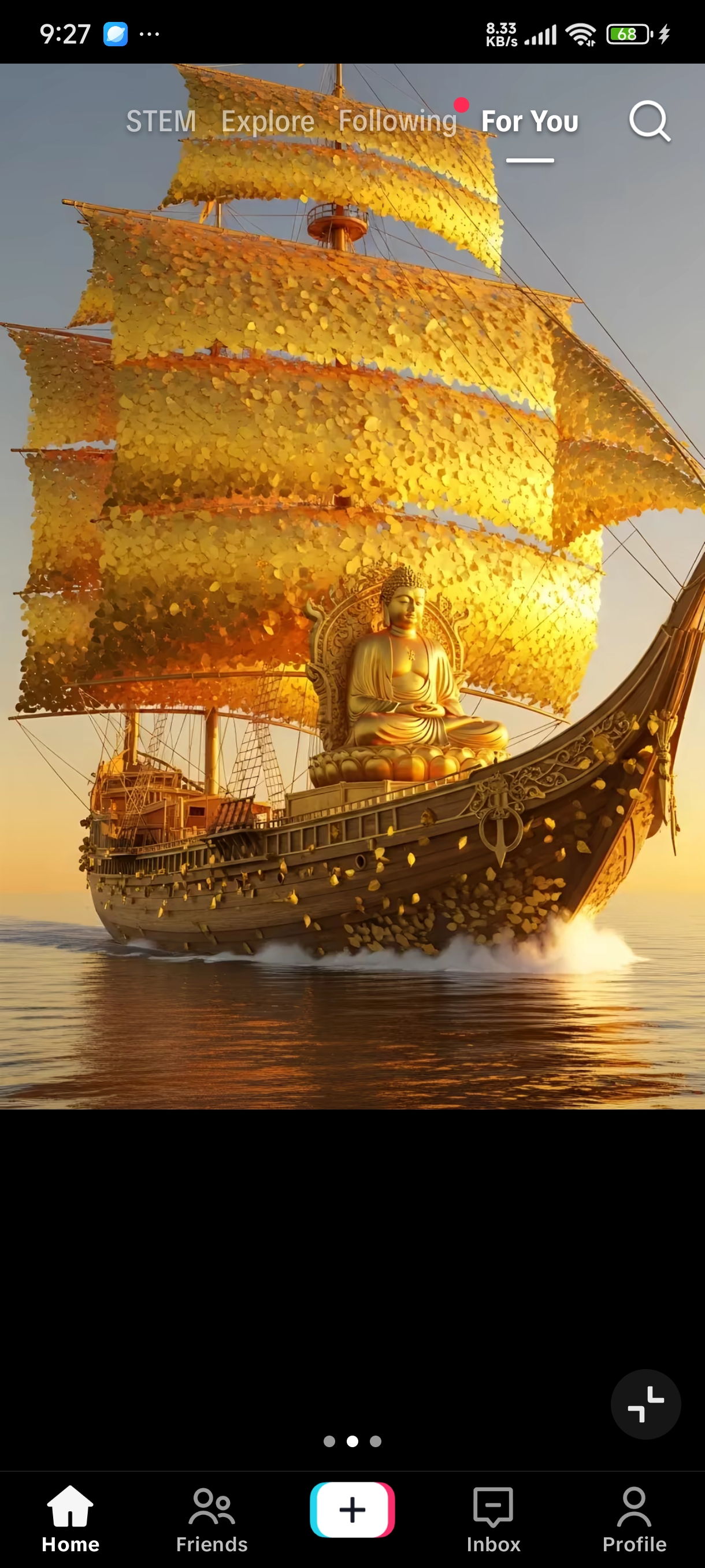Go to the Home tab

coord(70,1518)
